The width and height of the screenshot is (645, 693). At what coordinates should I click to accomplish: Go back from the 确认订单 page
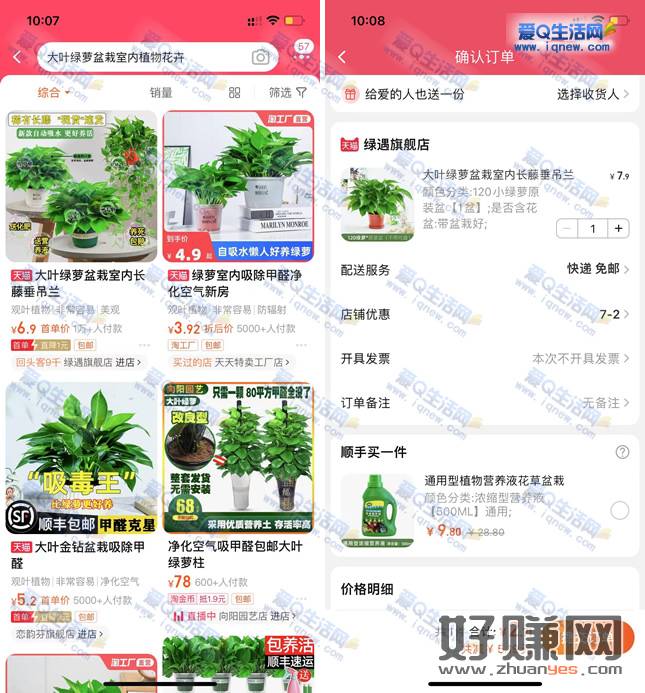coord(342,57)
